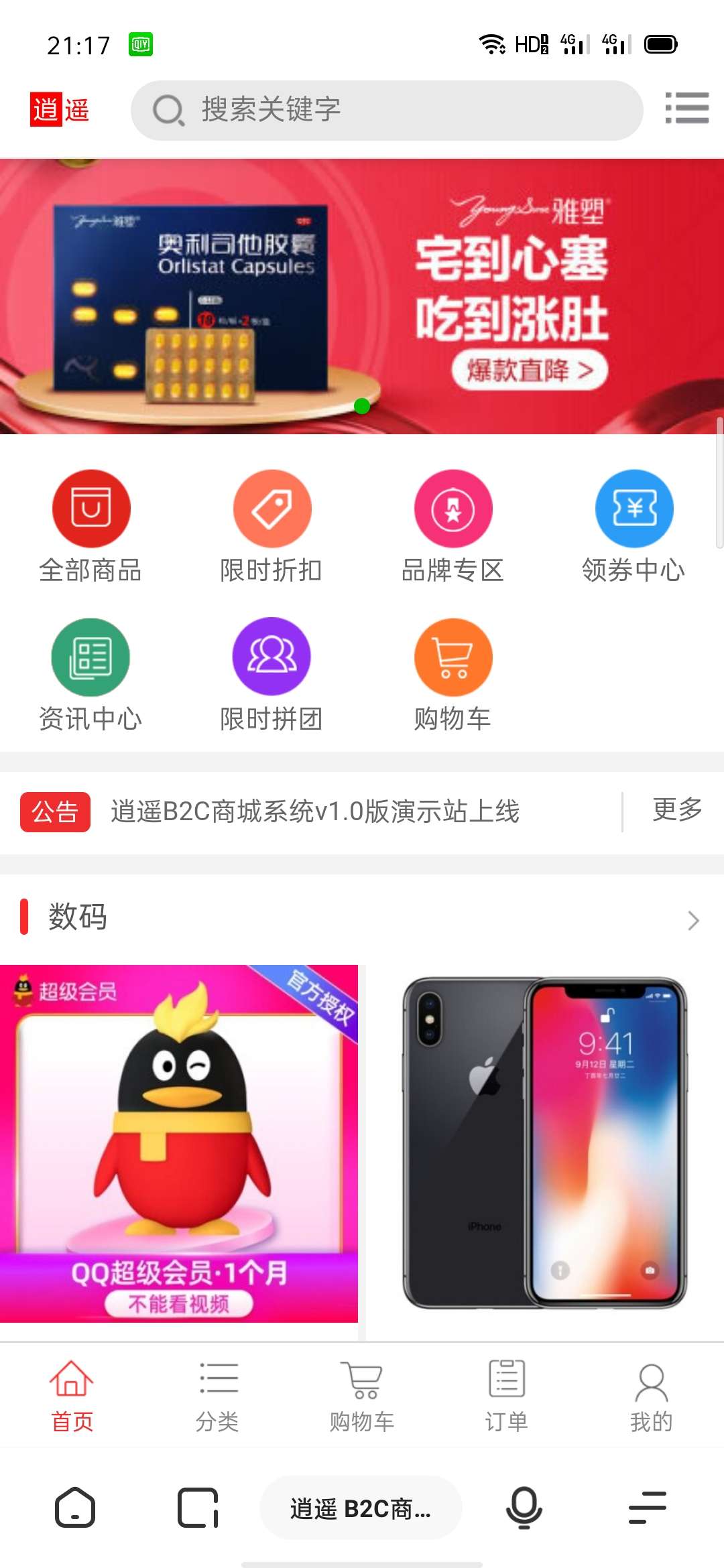
Task: Tap the 搜索关键字 search box
Action: point(386,110)
